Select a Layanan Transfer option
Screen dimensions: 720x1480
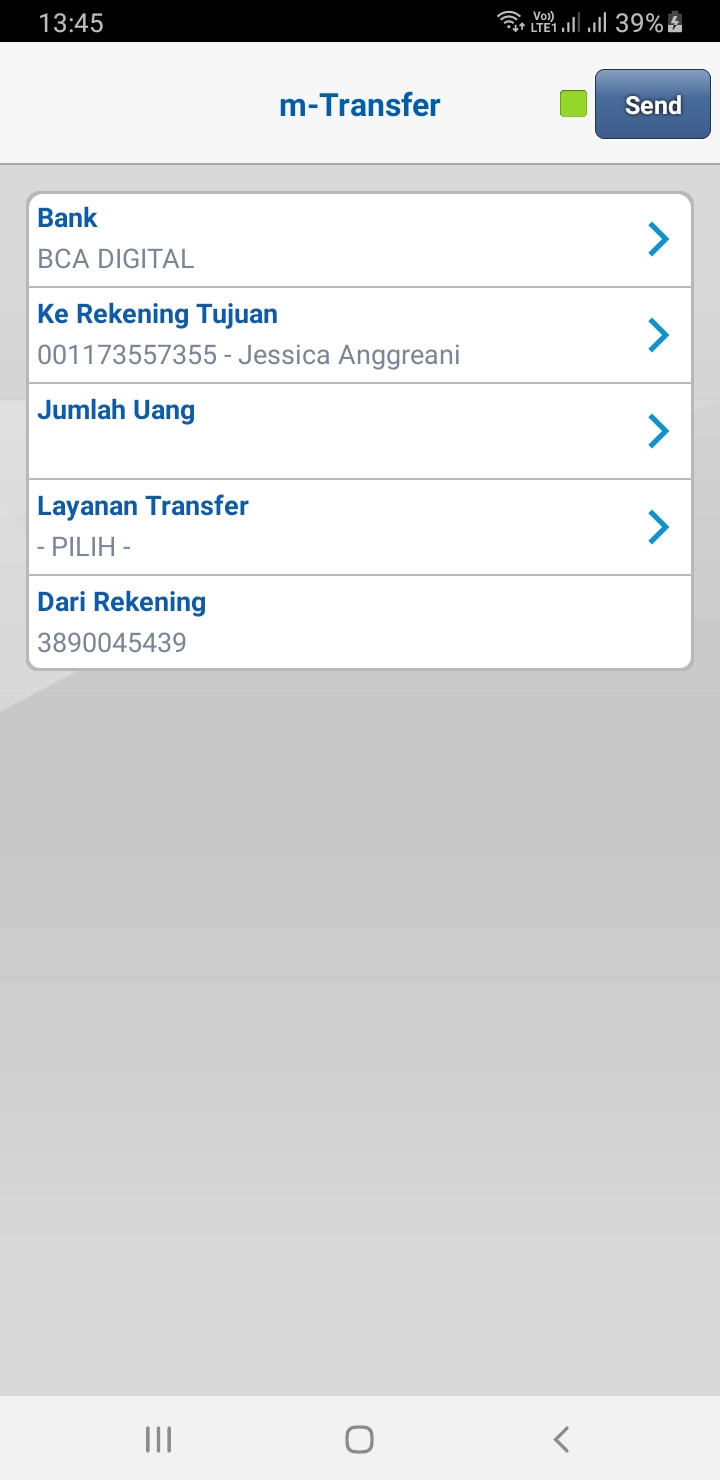360,527
